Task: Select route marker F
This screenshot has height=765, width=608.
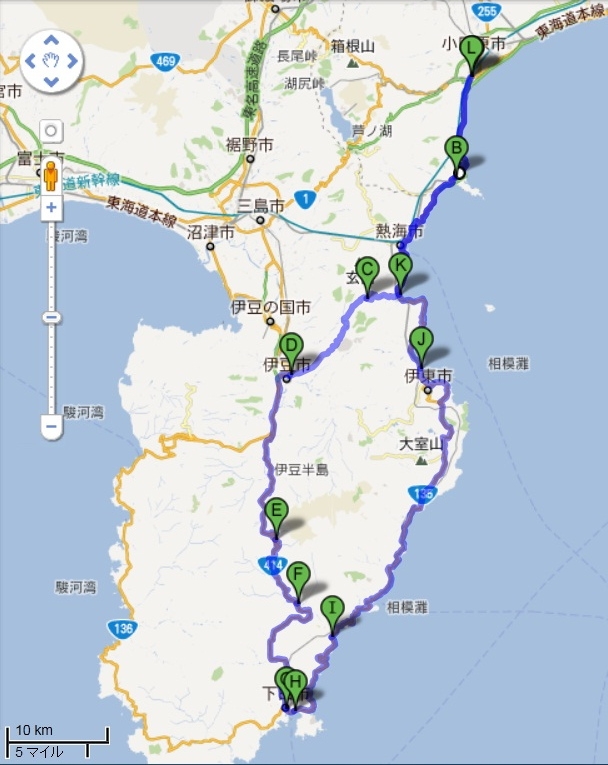Action: coord(297,575)
